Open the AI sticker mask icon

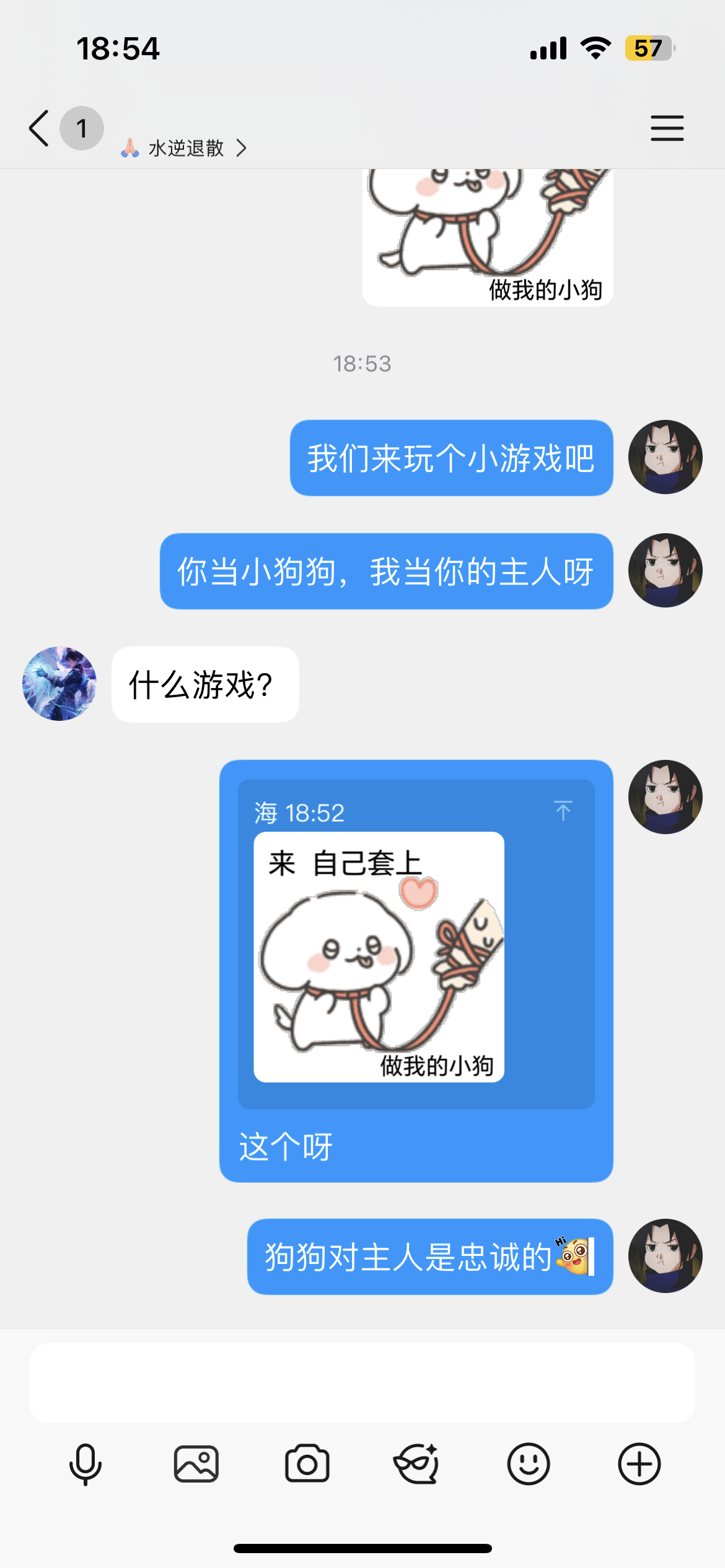click(x=417, y=1464)
